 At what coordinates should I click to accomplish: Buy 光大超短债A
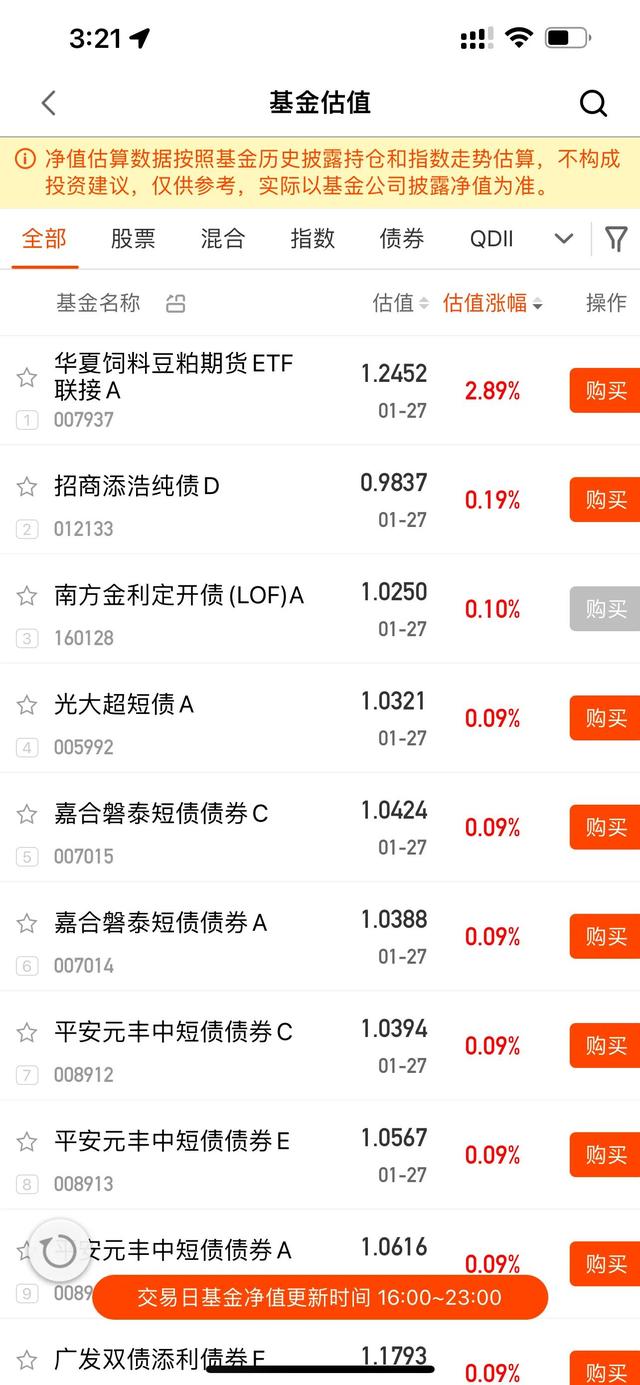pos(605,718)
